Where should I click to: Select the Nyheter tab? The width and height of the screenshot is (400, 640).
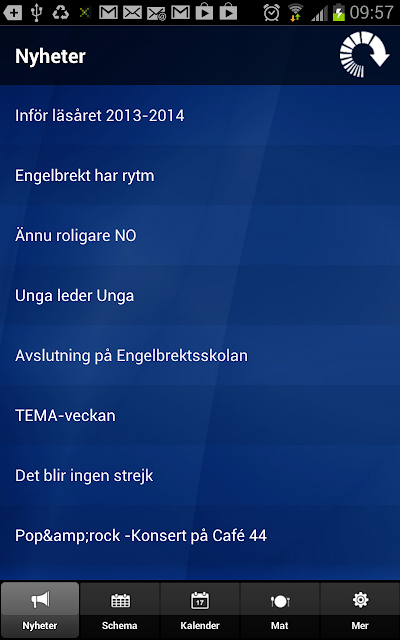pos(40,611)
